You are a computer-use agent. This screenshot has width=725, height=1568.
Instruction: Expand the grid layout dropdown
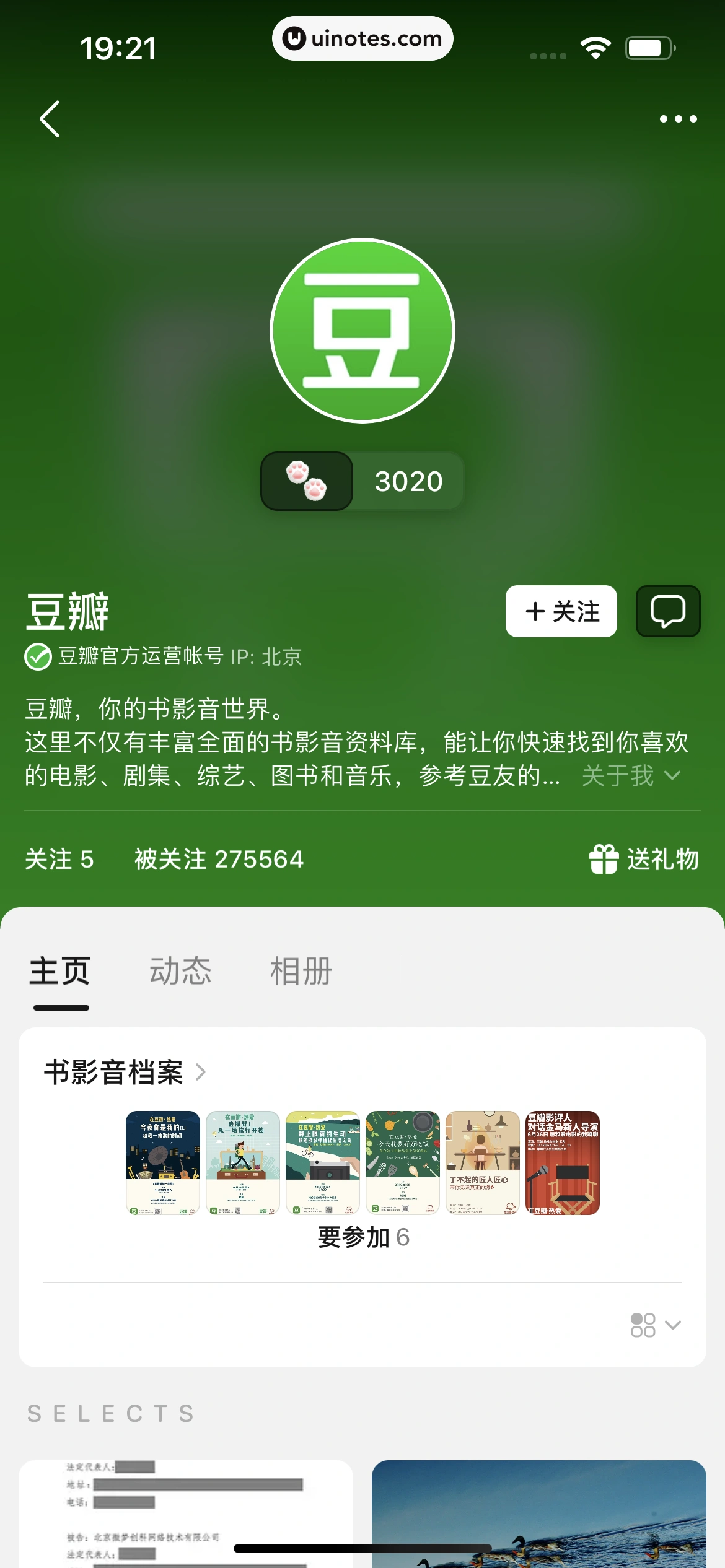656,1325
